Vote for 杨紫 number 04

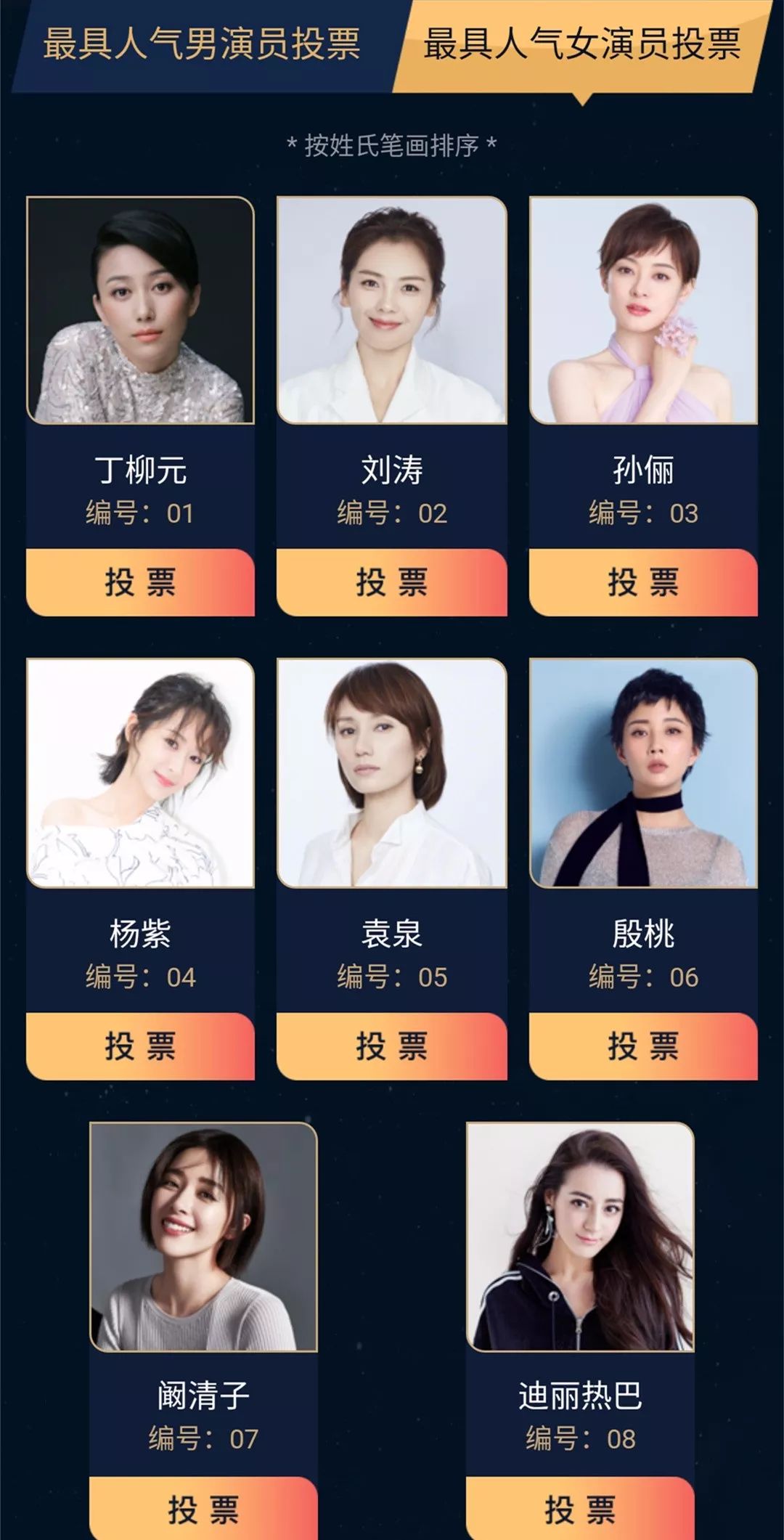[x=140, y=1046]
